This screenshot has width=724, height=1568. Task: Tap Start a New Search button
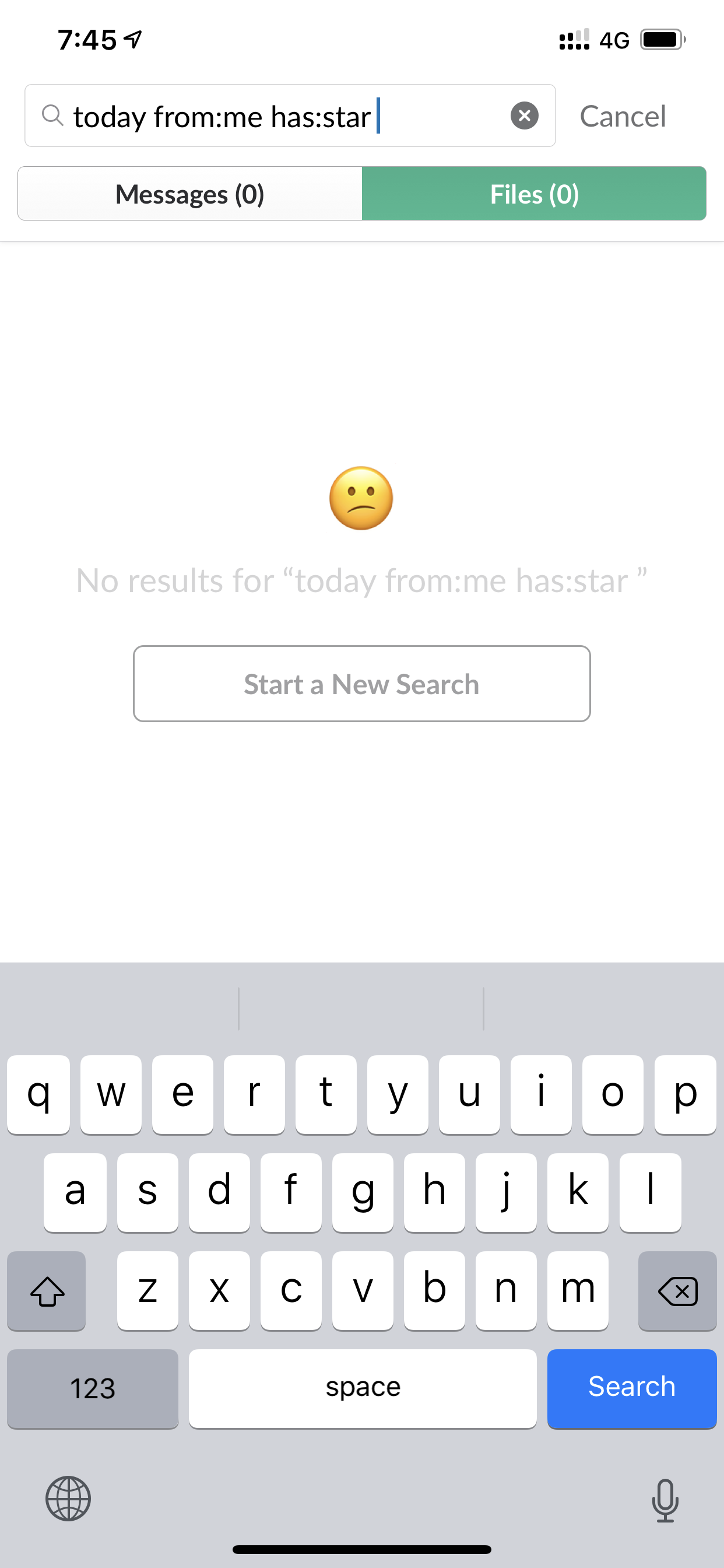[362, 684]
